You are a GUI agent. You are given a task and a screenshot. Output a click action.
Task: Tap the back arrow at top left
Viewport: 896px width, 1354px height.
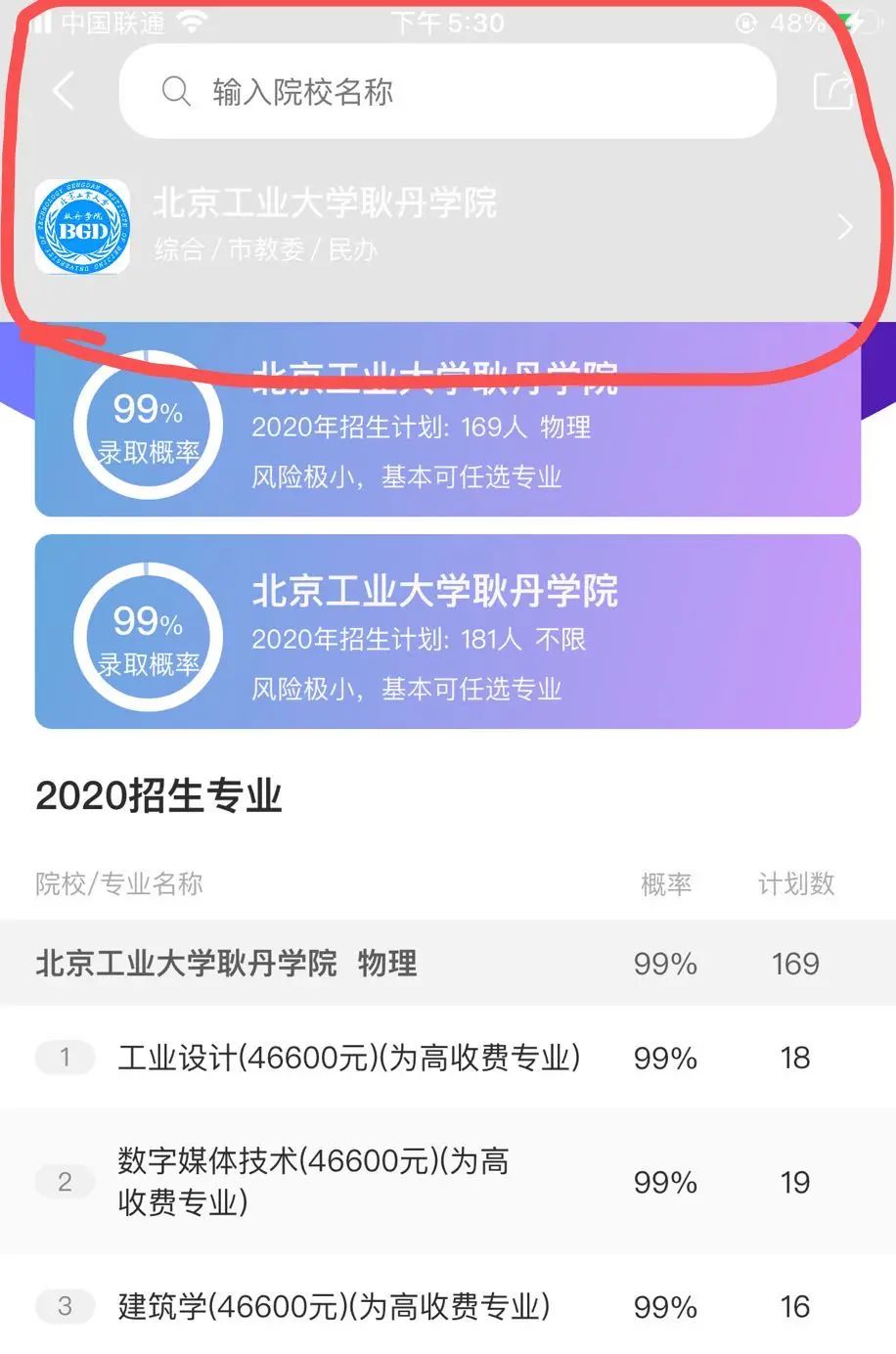coord(61,90)
